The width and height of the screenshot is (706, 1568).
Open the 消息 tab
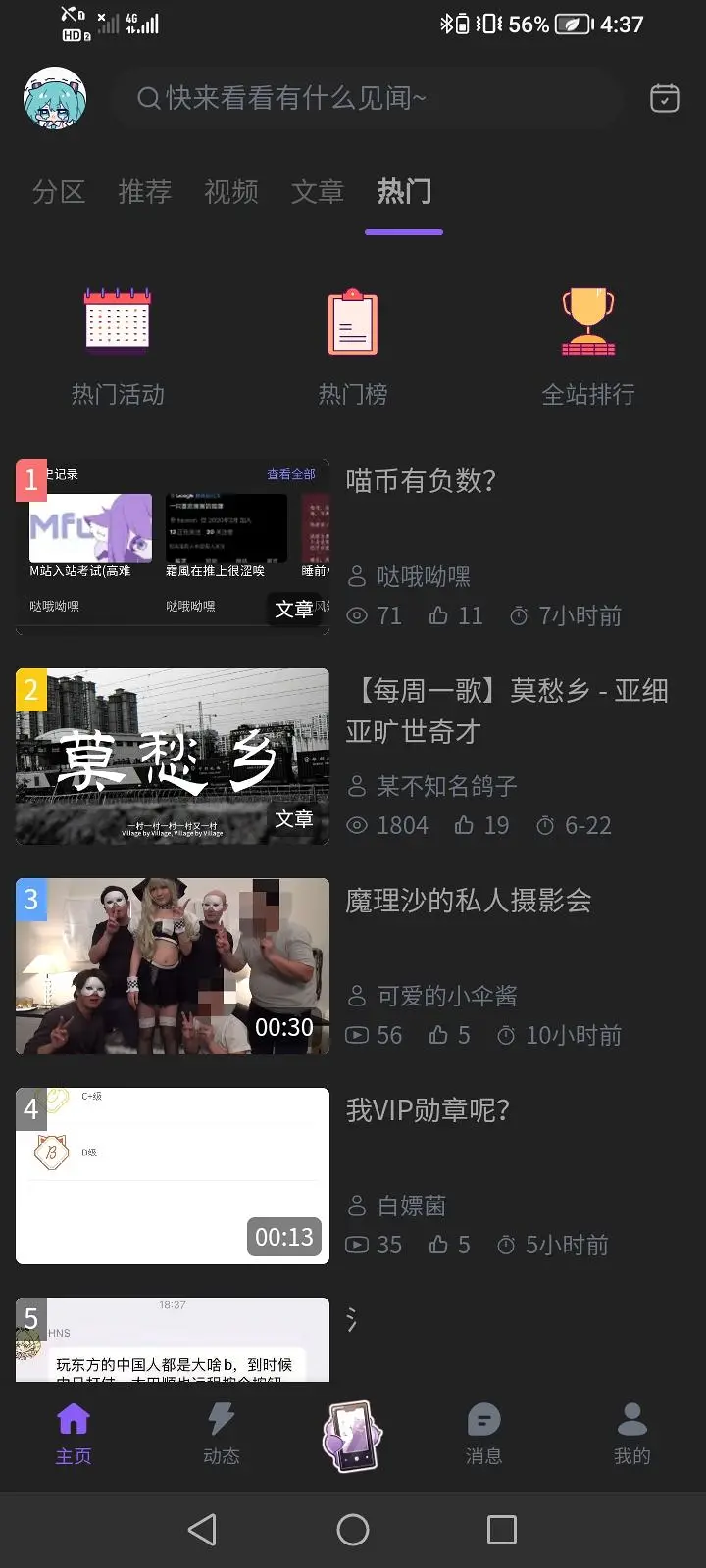point(483,1432)
